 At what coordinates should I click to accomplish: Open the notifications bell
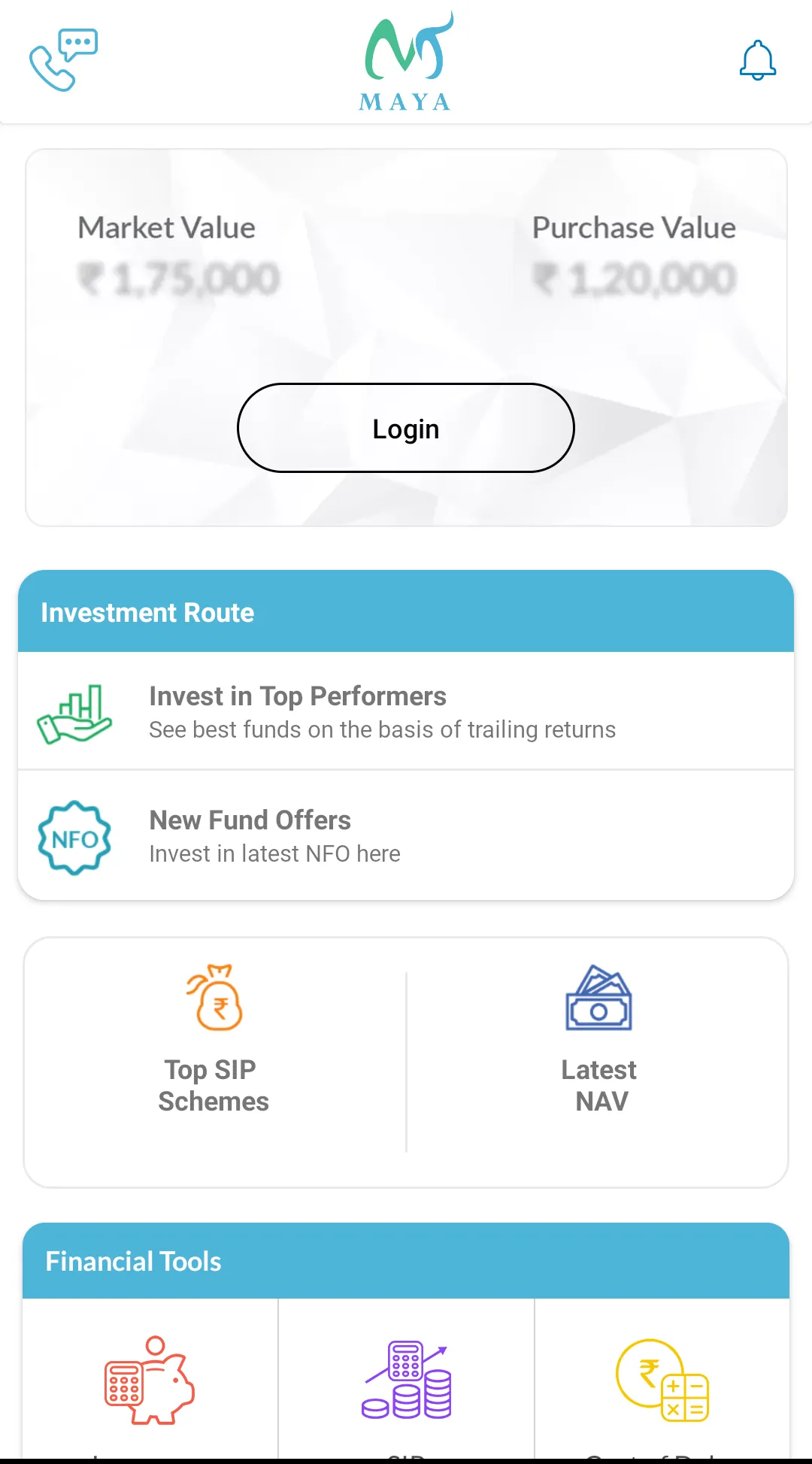coord(757,60)
